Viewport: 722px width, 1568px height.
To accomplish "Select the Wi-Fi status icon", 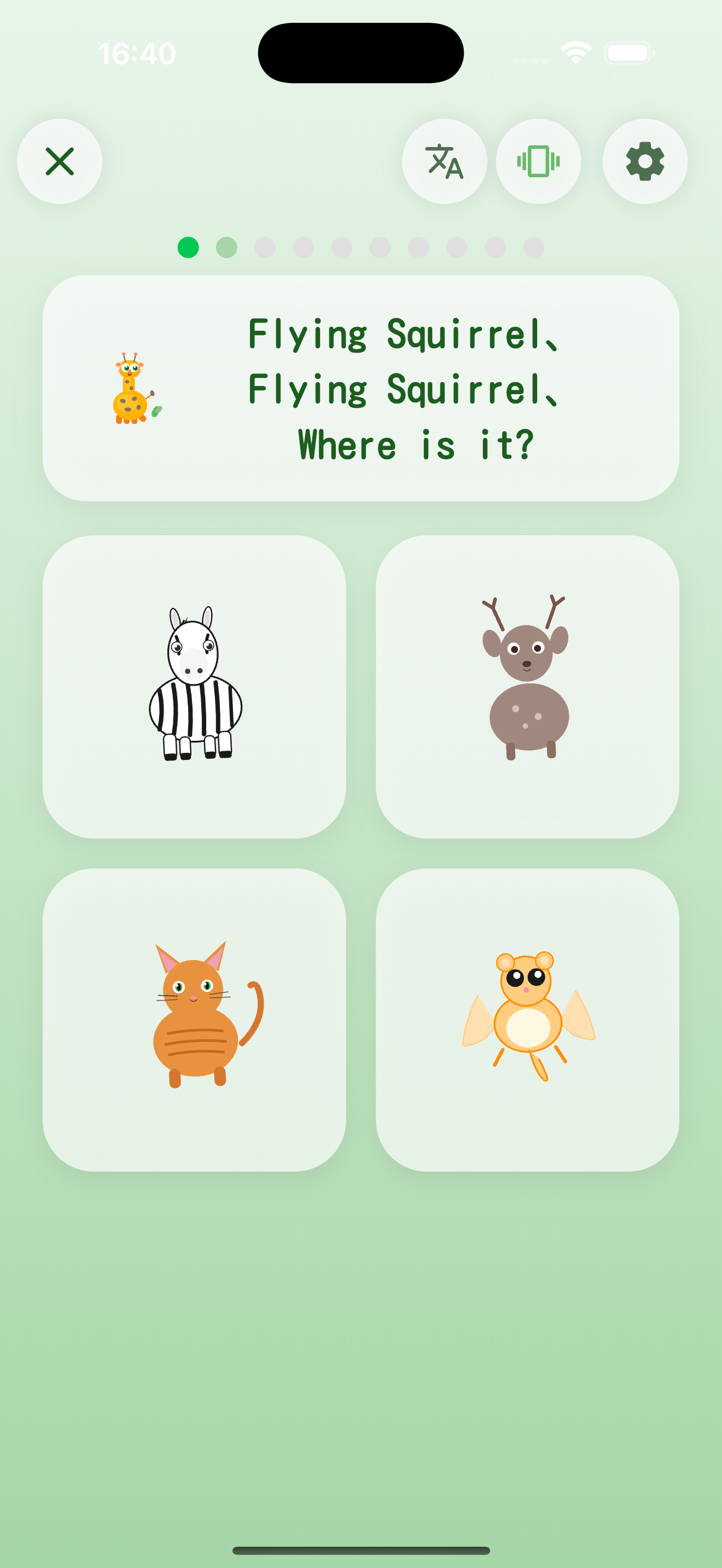I will point(575,54).
